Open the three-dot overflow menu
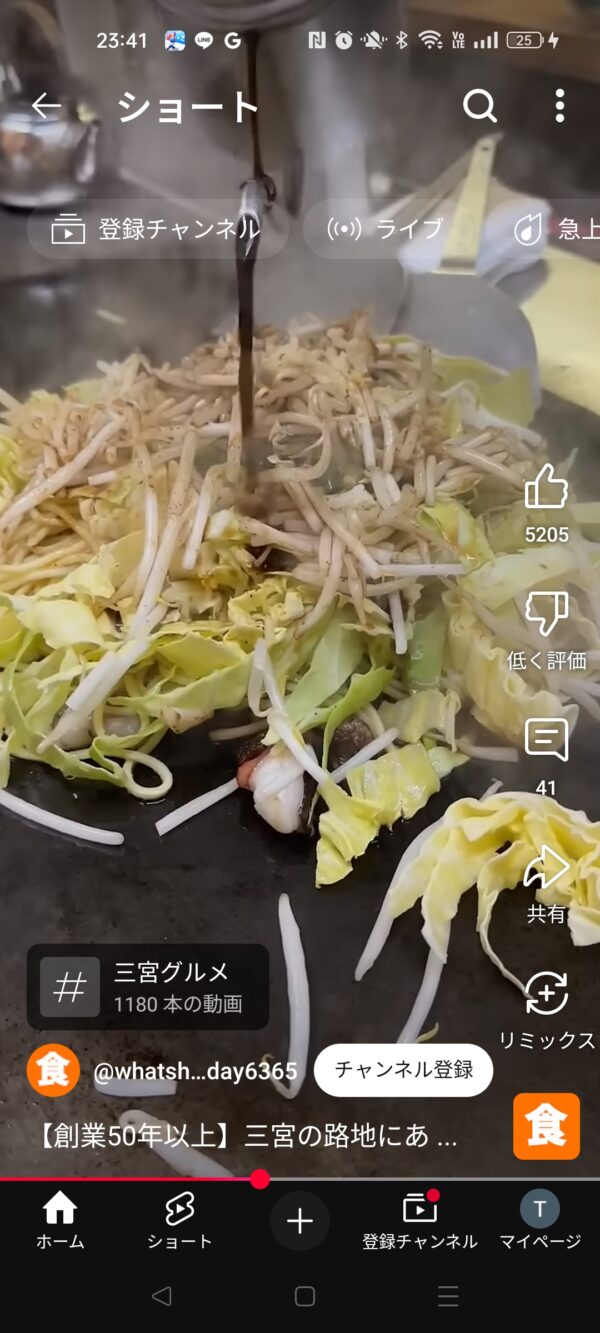The height and width of the screenshot is (1333, 600). (560, 106)
